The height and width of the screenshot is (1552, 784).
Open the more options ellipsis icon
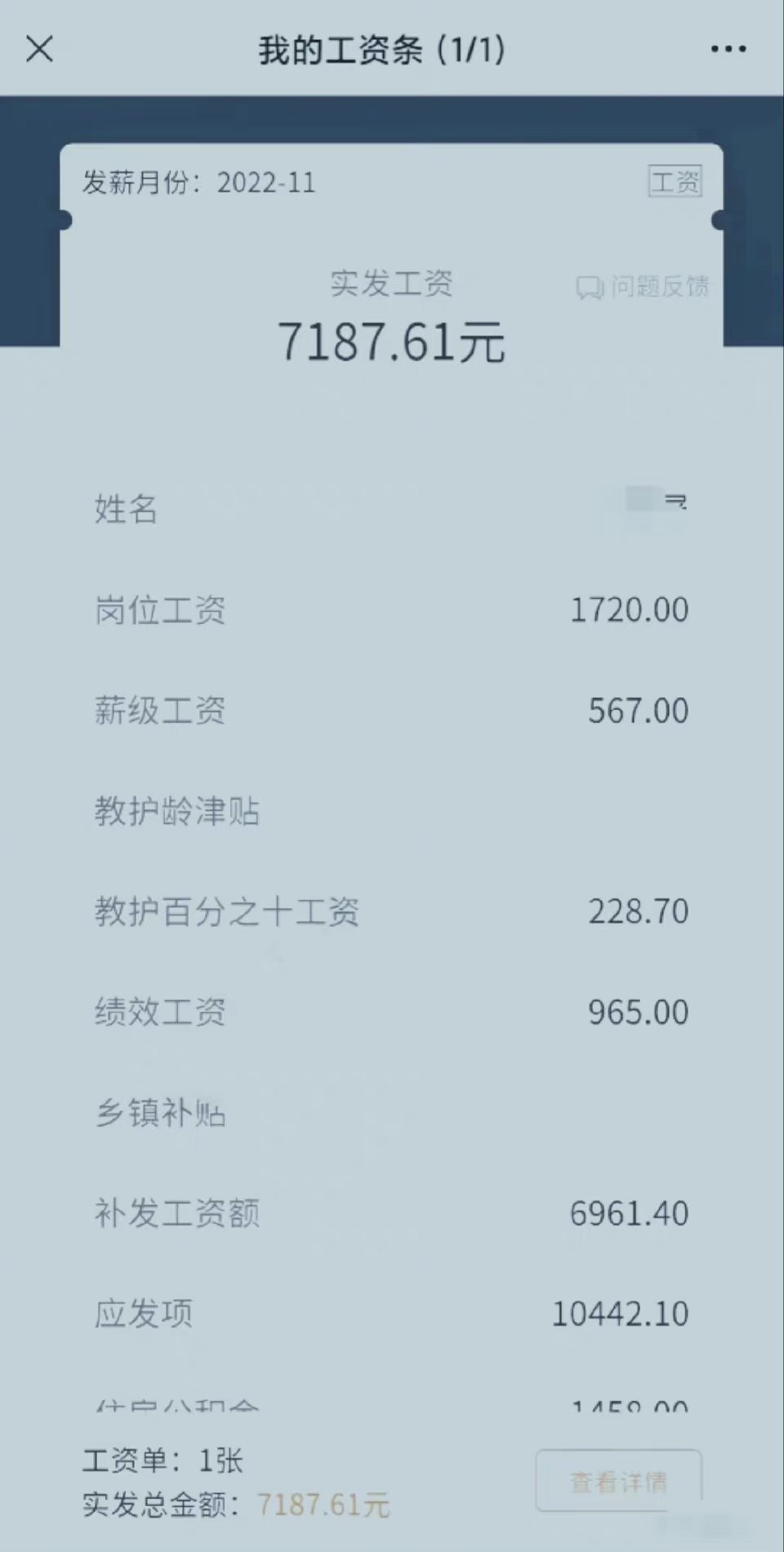[x=725, y=49]
